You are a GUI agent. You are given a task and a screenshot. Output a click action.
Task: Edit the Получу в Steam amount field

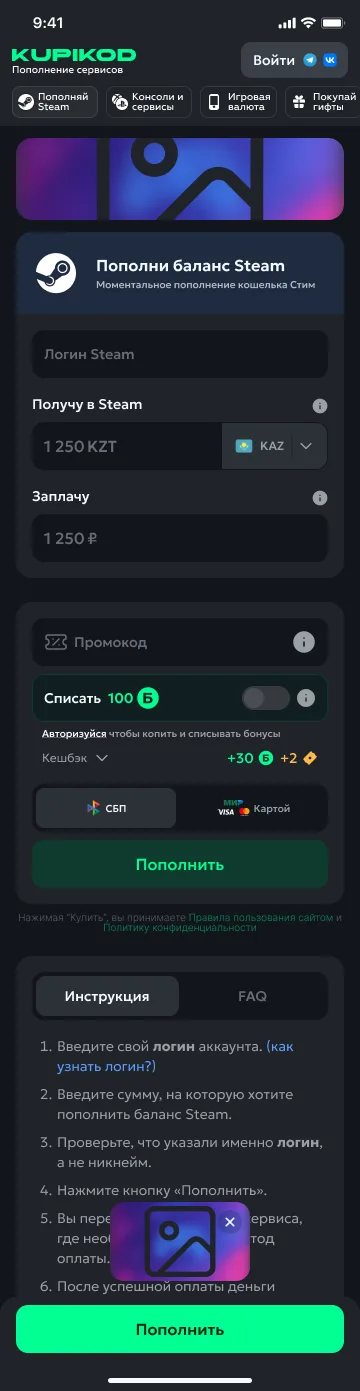pyautogui.click(x=127, y=446)
